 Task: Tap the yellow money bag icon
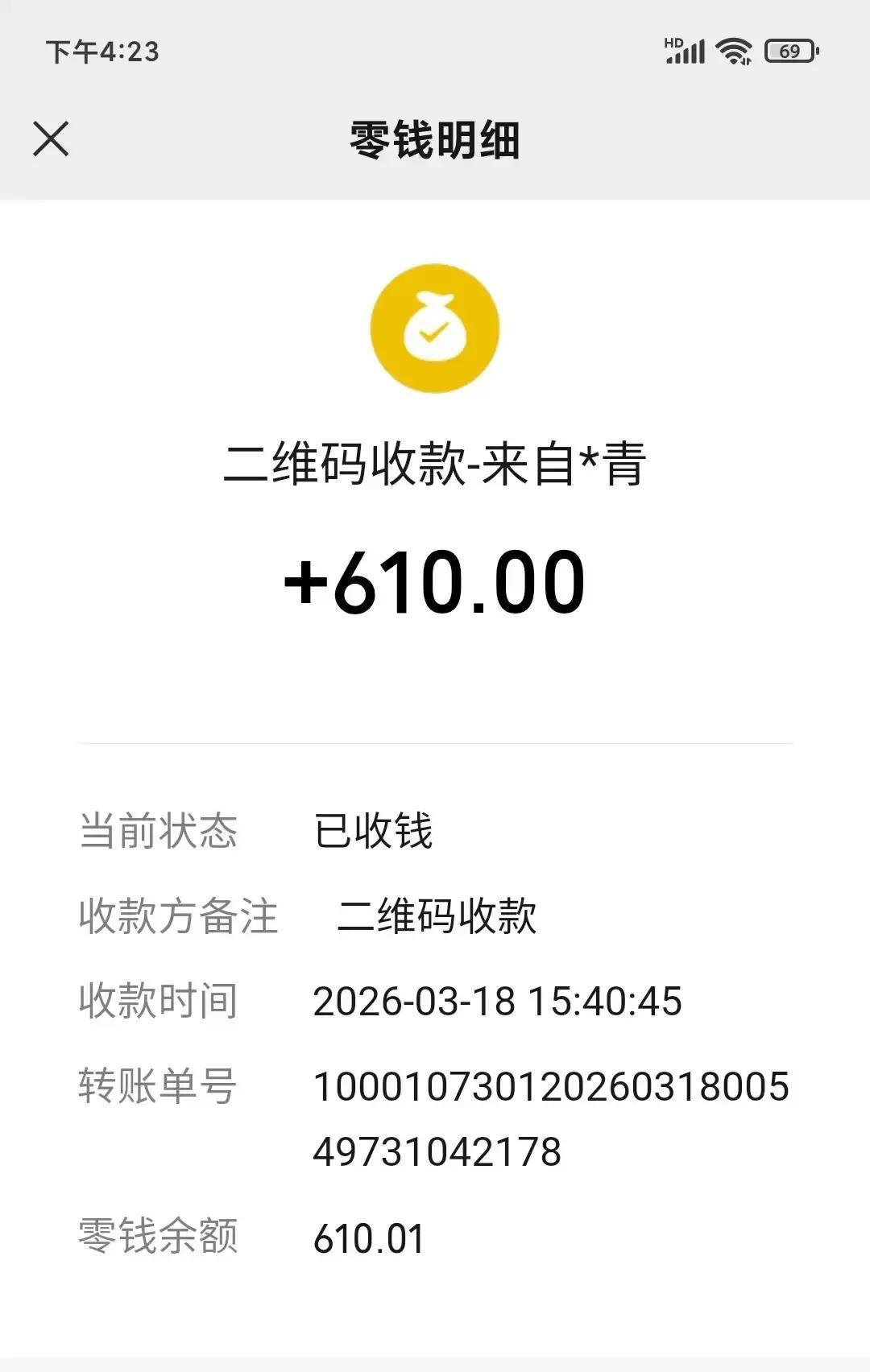[435, 329]
